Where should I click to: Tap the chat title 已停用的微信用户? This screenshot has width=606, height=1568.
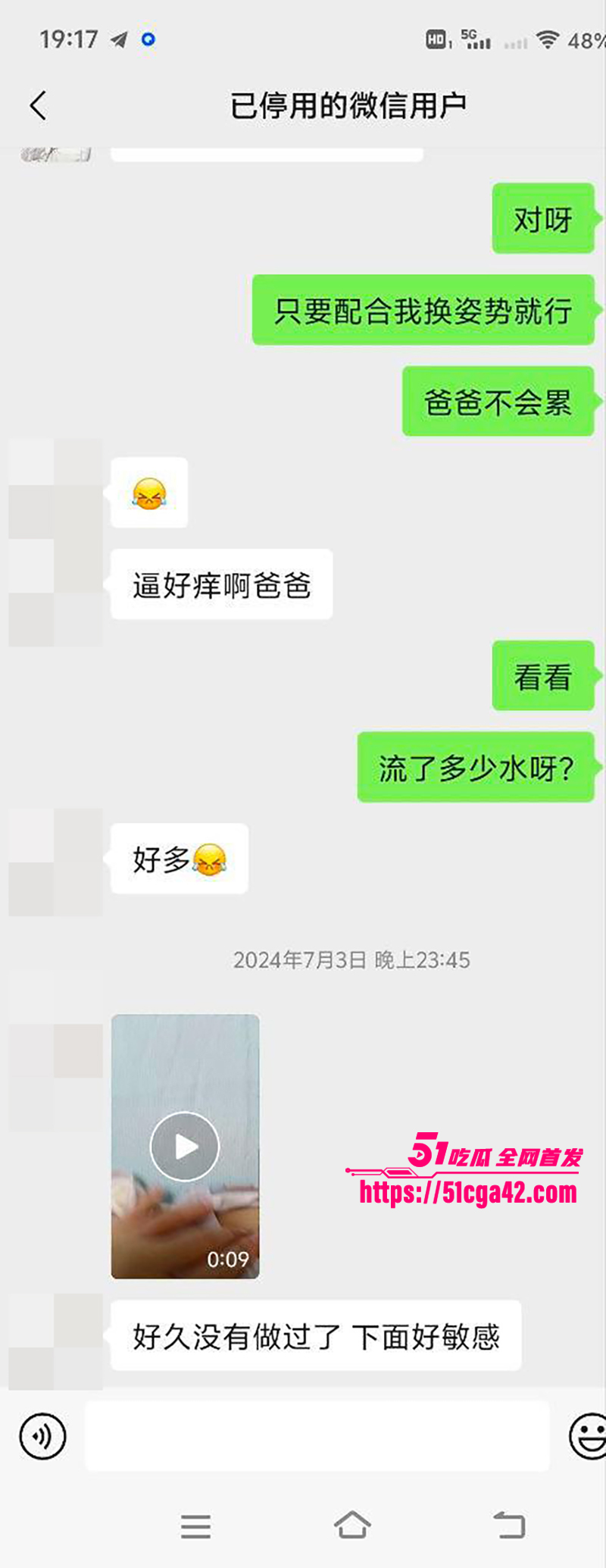coord(350,105)
